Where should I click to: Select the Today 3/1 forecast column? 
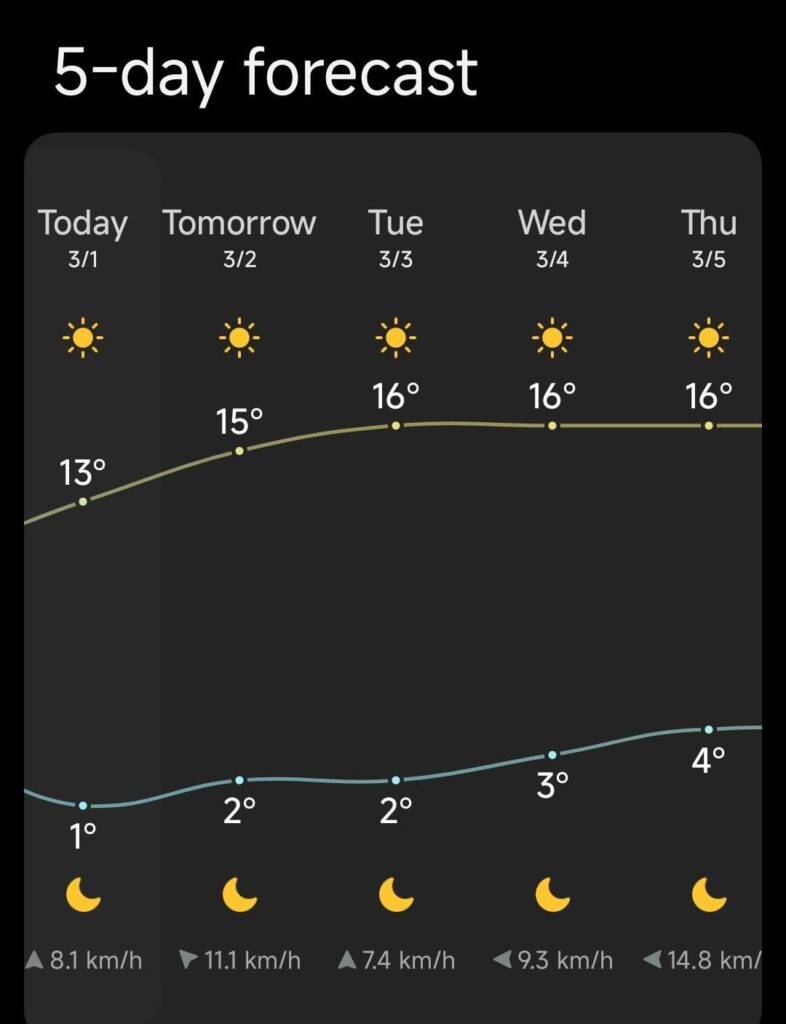(x=83, y=238)
